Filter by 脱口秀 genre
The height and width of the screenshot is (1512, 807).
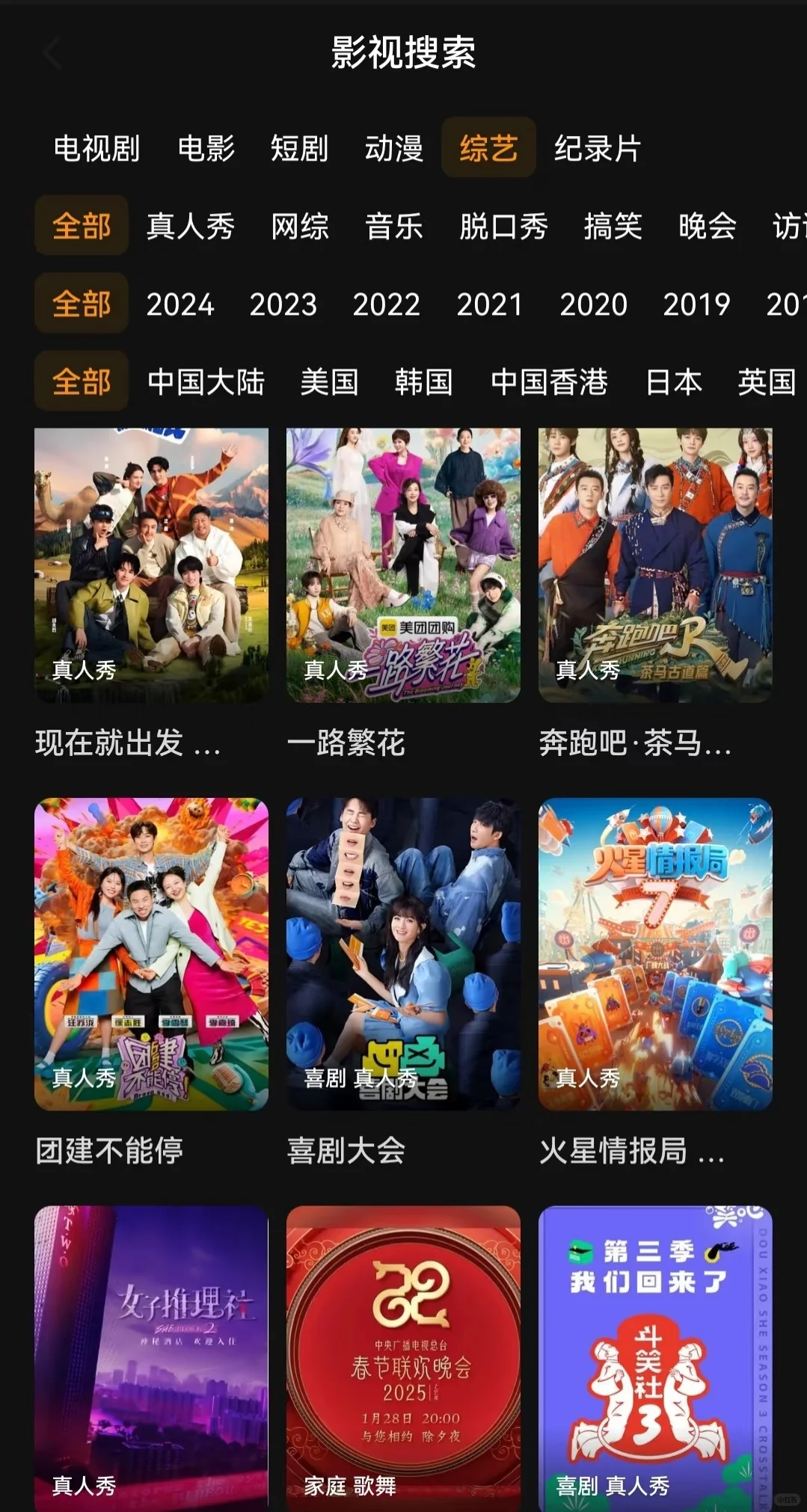[x=503, y=226]
